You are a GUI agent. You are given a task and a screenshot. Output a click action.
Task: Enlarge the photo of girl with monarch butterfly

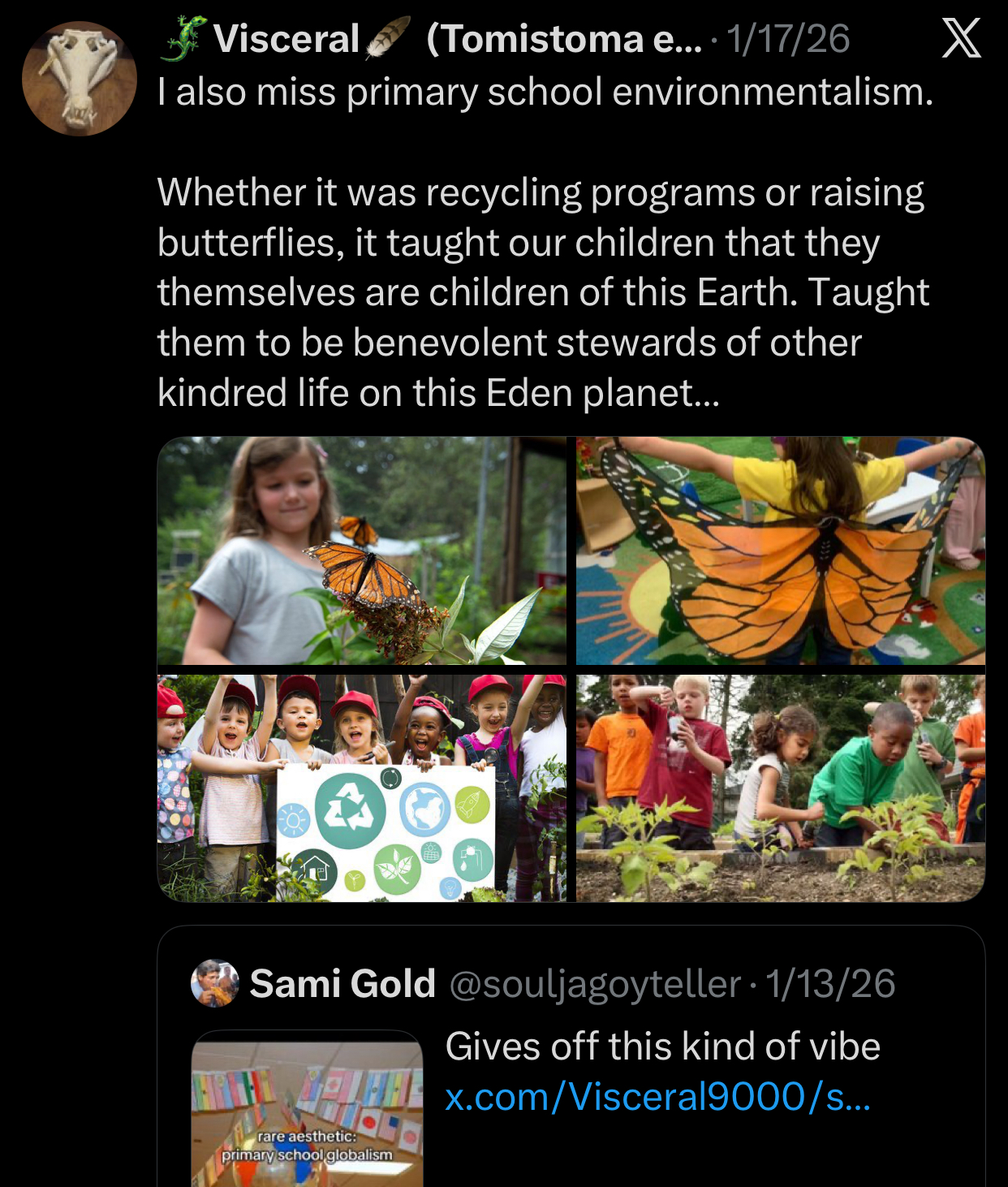coord(362,551)
